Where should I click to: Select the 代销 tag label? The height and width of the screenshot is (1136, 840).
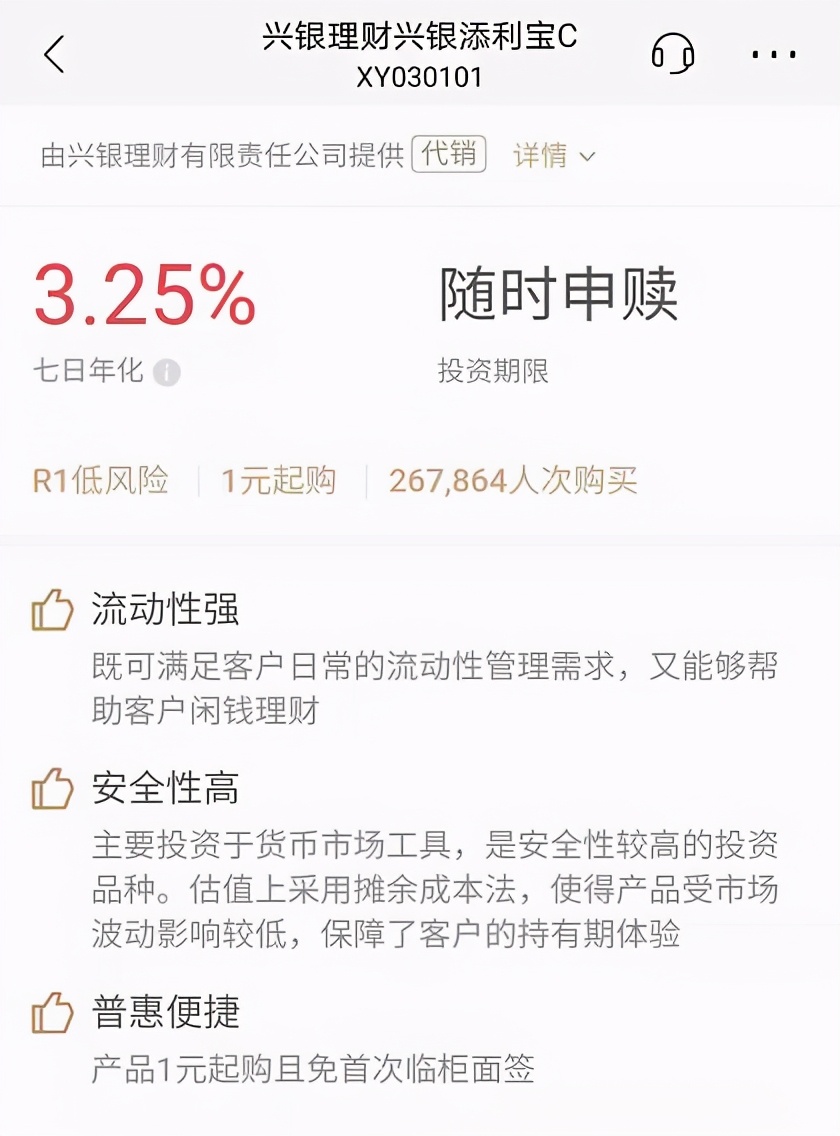[x=448, y=155]
